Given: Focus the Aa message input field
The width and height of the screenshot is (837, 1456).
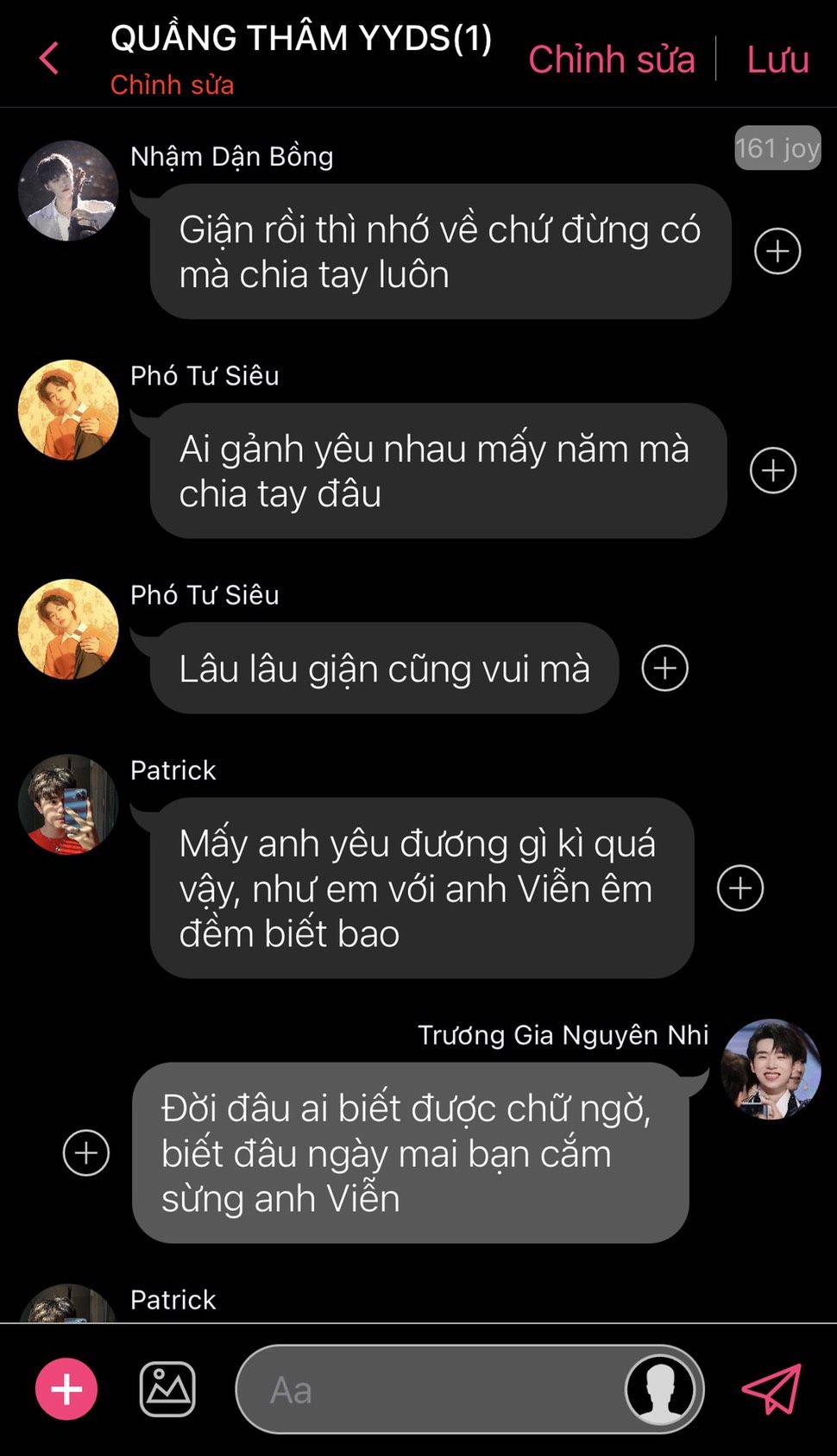Looking at the screenshot, I should coord(431,1390).
